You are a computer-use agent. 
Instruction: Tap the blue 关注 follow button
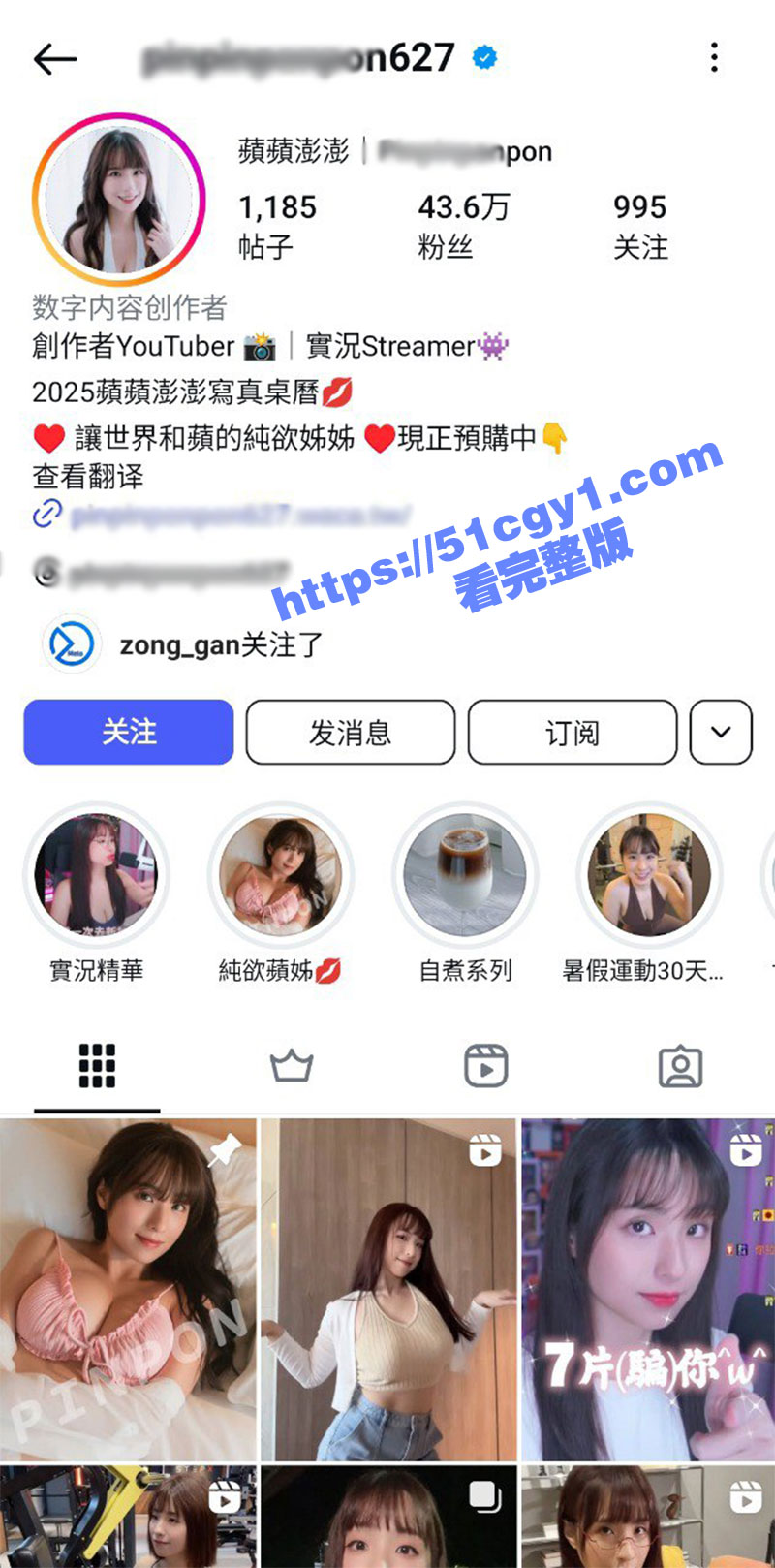[x=129, y=733]
